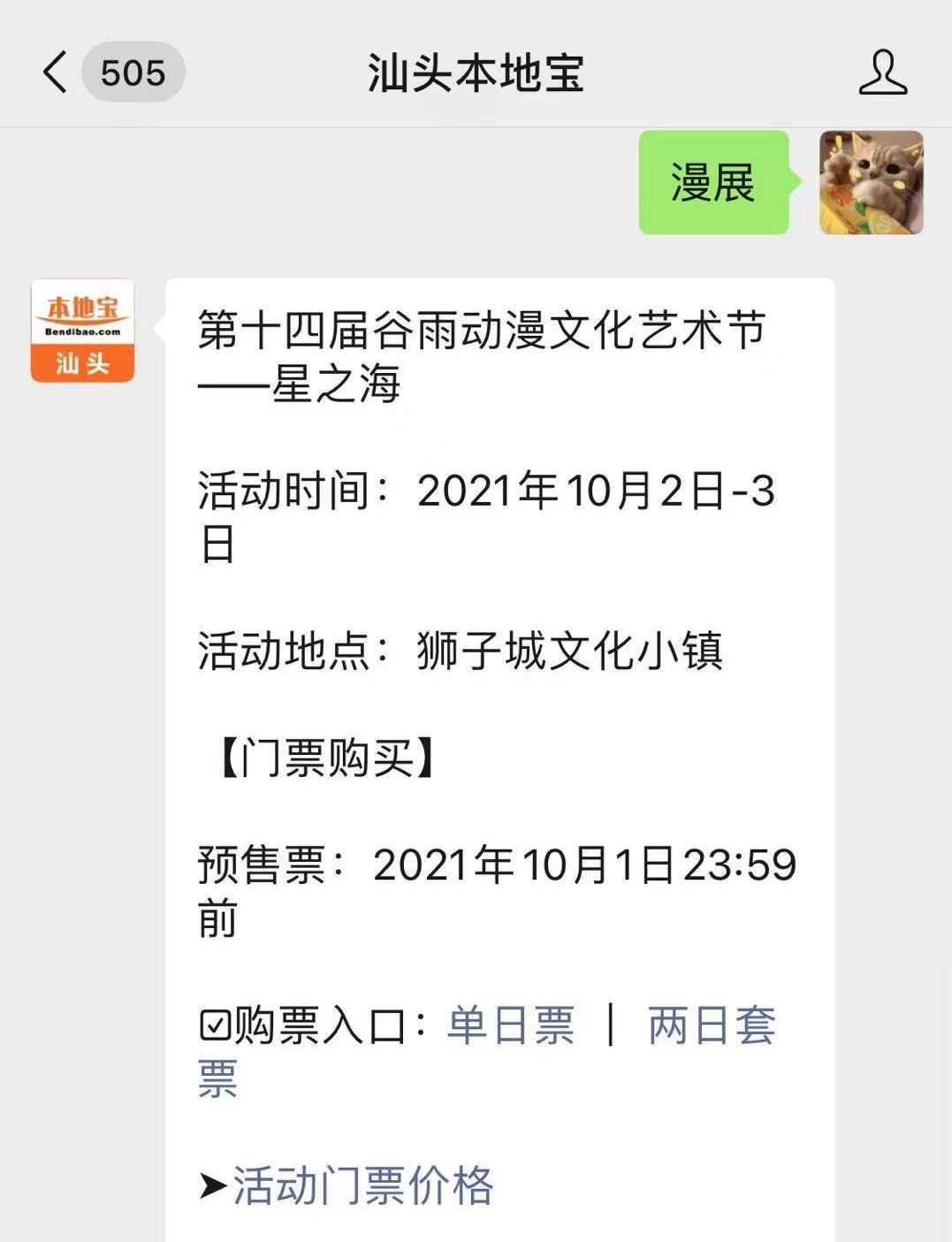Tap the 汕头本地宝 account avatar

pos(82,331)
